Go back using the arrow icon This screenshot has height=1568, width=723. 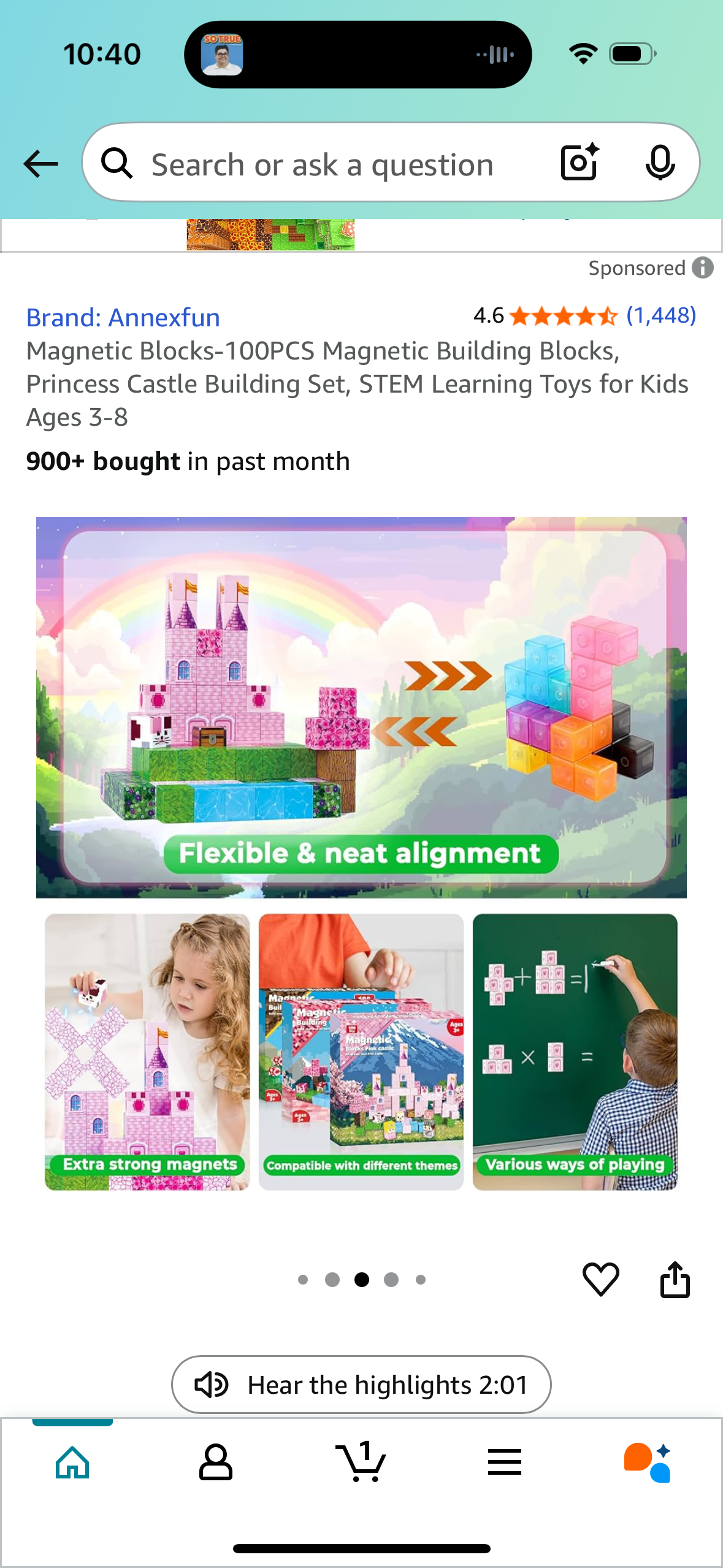click(x=40, y=164)
